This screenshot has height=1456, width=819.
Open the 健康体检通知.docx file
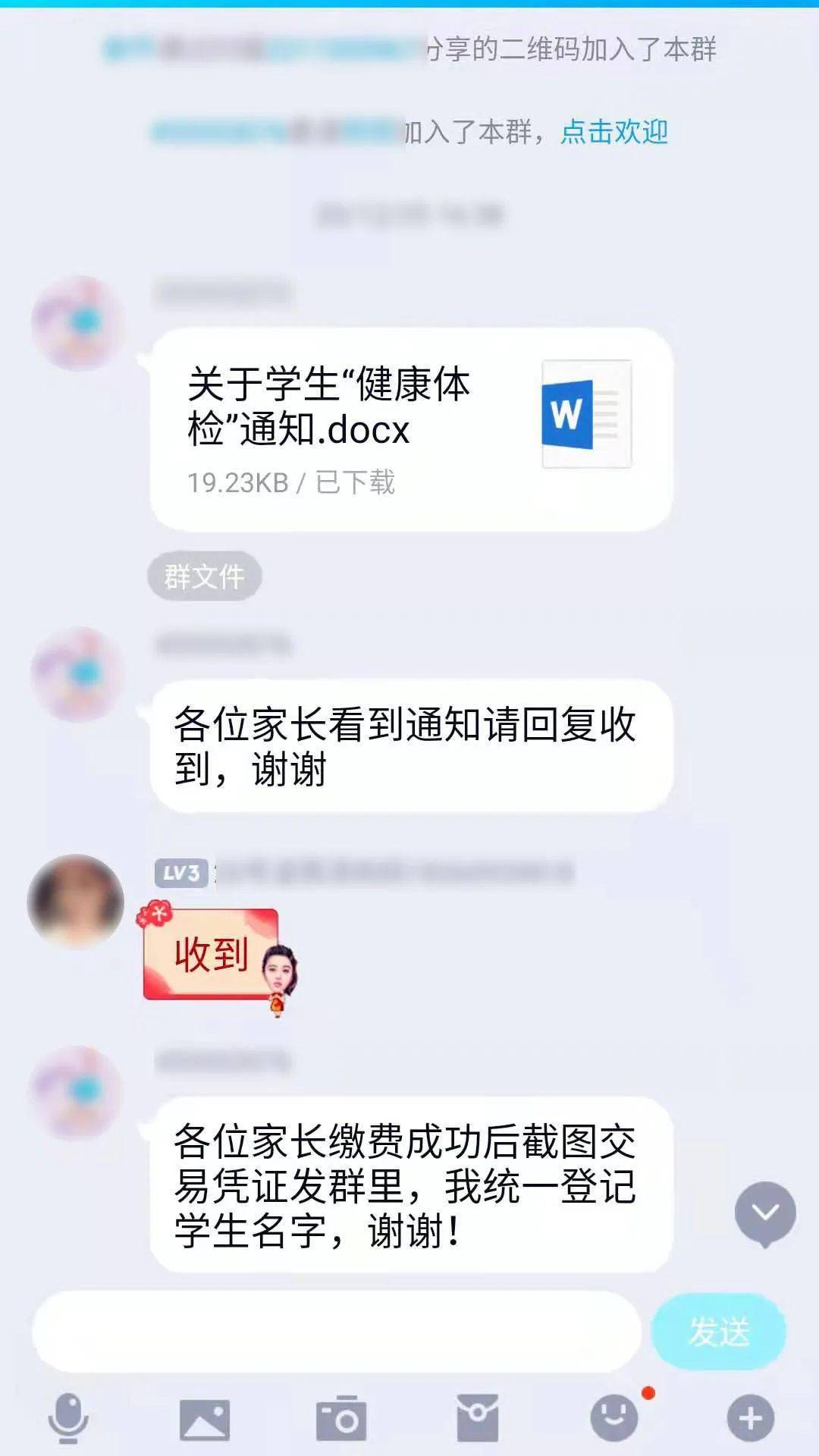coord(410,429)
